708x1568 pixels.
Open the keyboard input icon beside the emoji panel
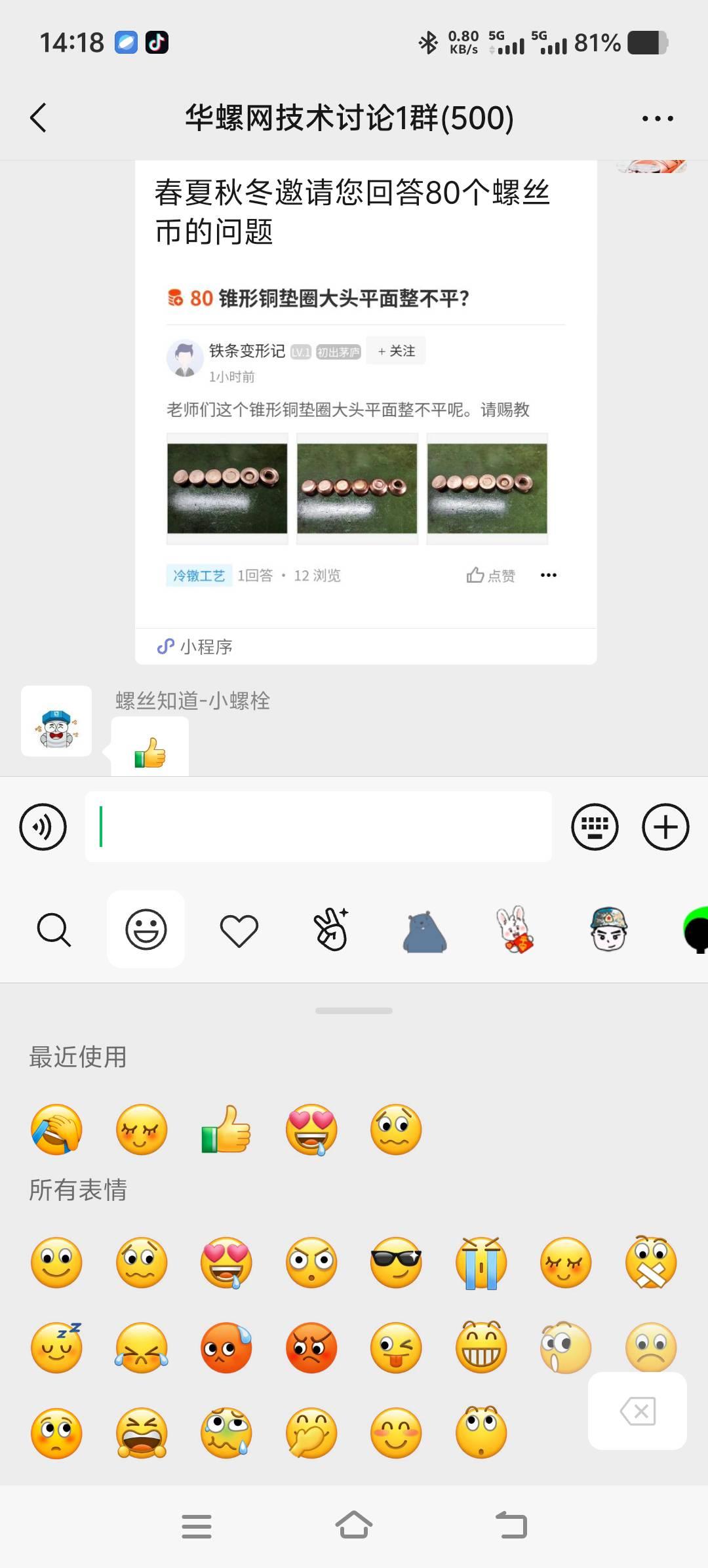click(x=594, y=827)
